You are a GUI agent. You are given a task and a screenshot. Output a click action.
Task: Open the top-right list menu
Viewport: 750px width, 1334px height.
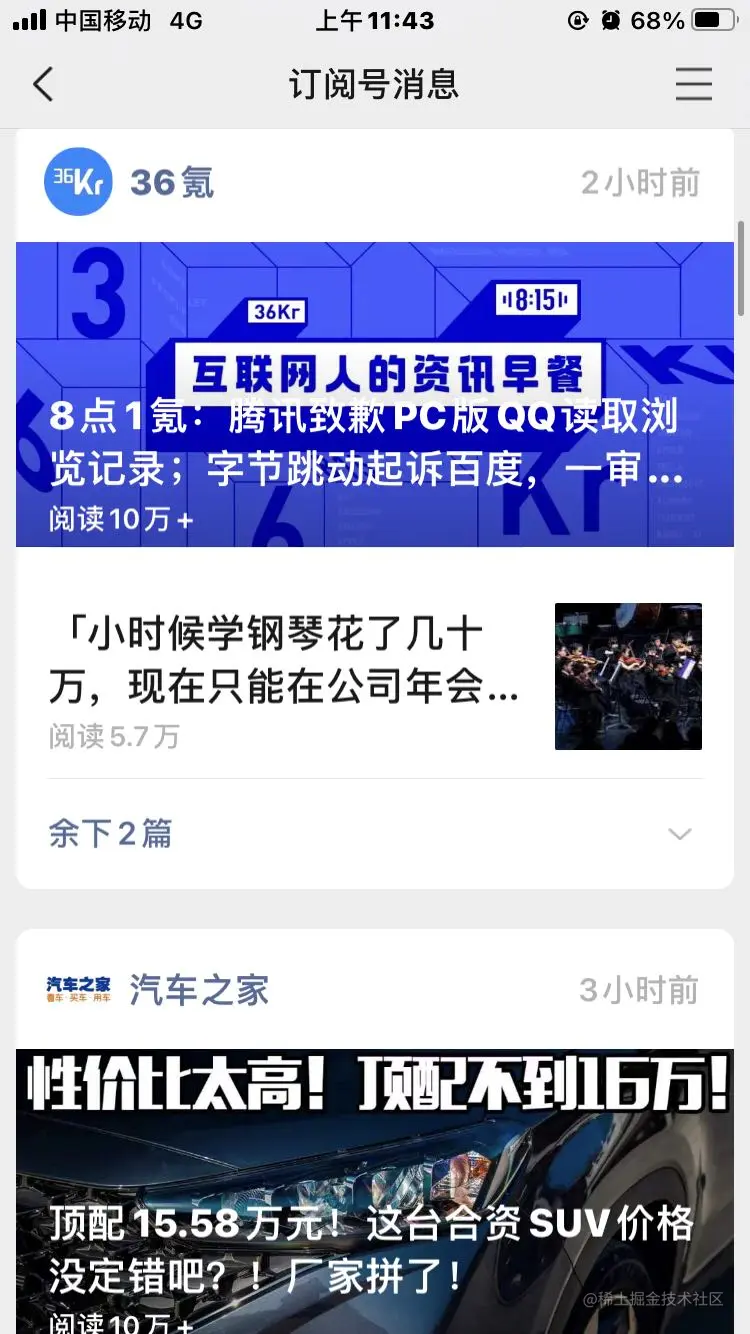pyautogui.click(x=693, y=85)
